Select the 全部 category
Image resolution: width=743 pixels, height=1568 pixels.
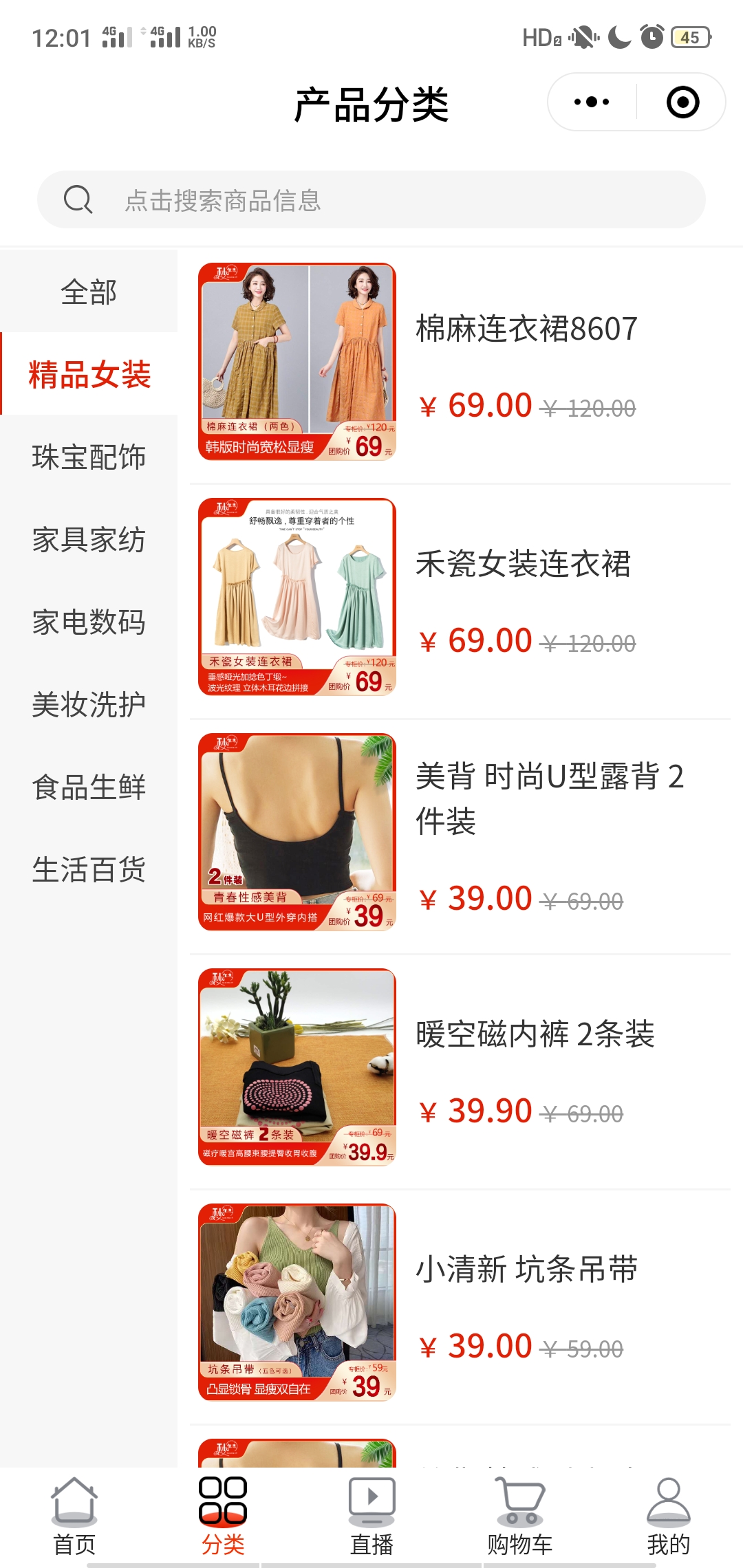89,292
